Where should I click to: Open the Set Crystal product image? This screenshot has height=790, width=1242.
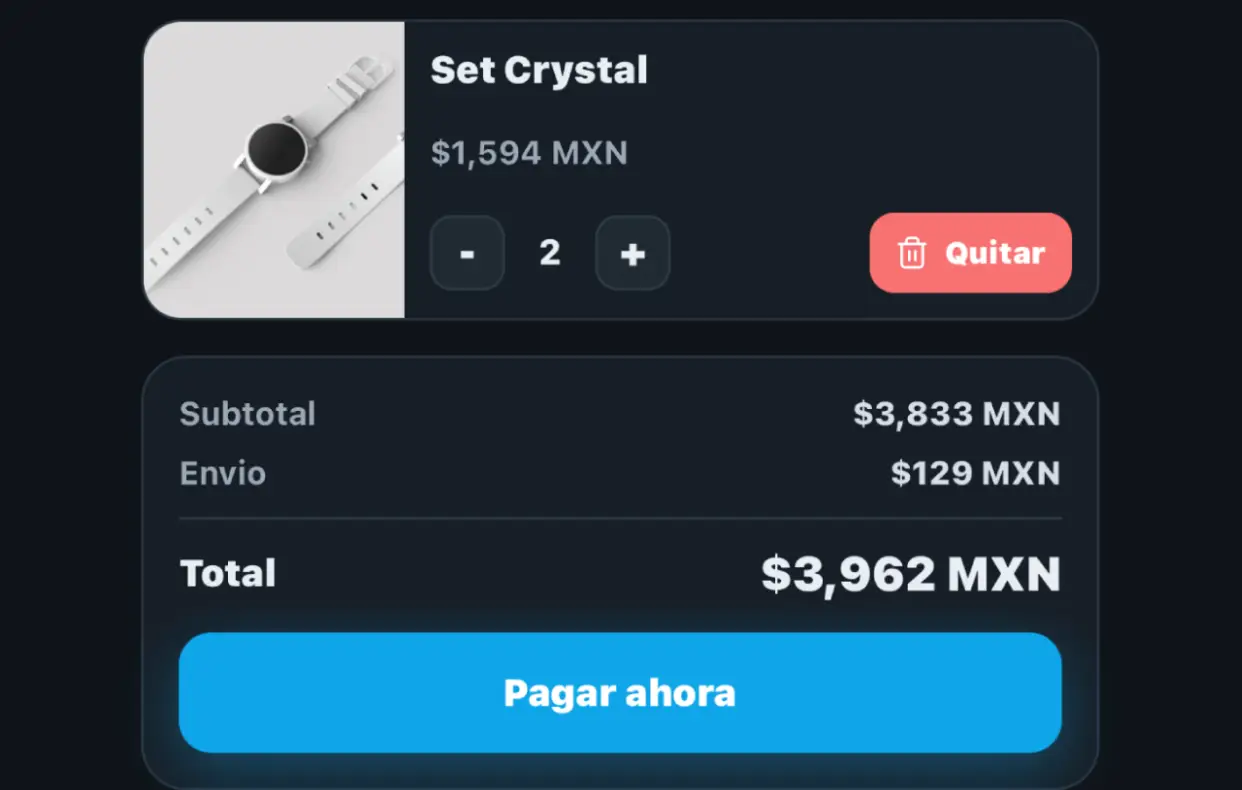pyautogui.click(x=274, y=170)
